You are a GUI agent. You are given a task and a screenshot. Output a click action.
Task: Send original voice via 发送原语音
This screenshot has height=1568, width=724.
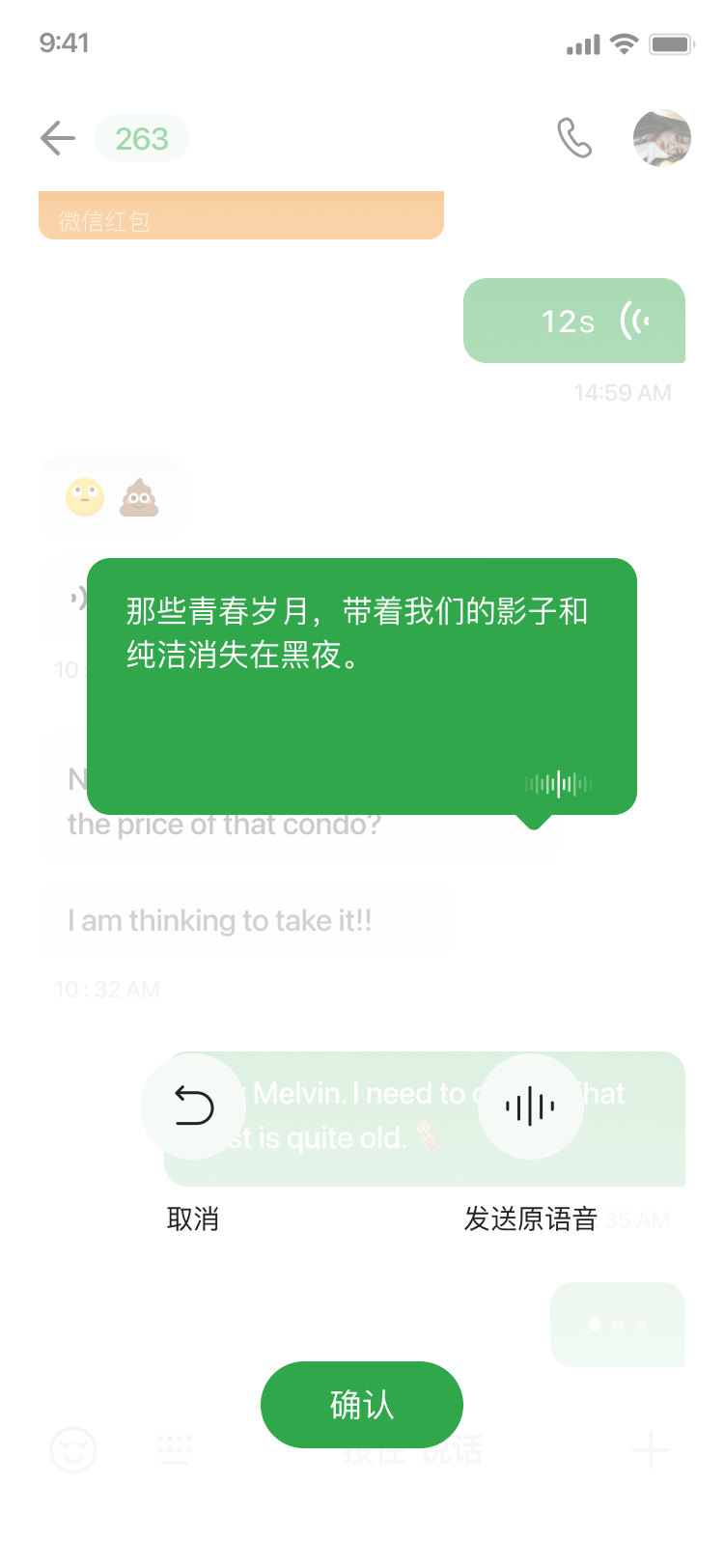pyautogui.click(x=530, y=1106)
